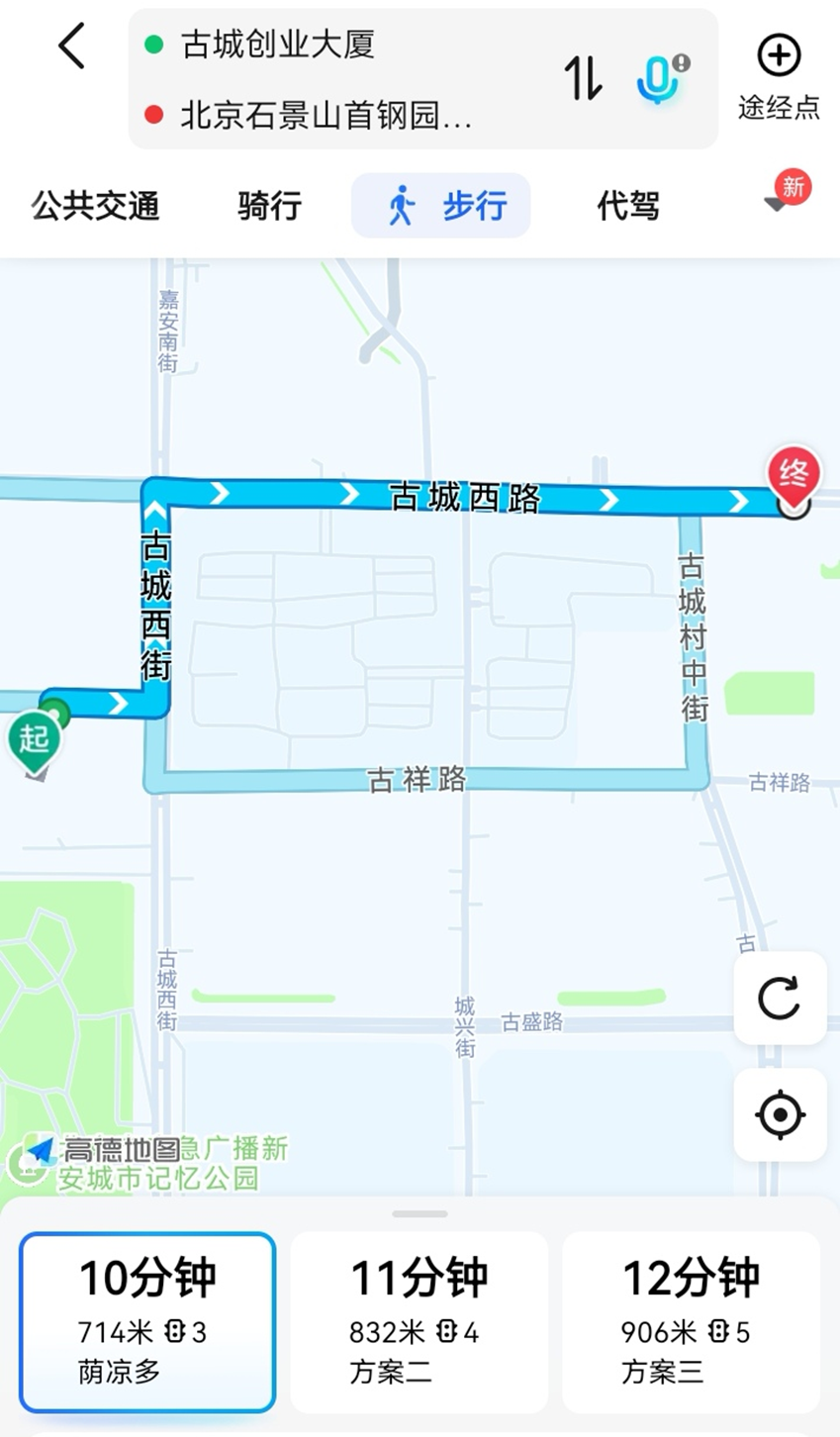Viewport: 840px width, 1437px height.
Task: Select the 步行 walking tab
Action: tap(441, 206)
